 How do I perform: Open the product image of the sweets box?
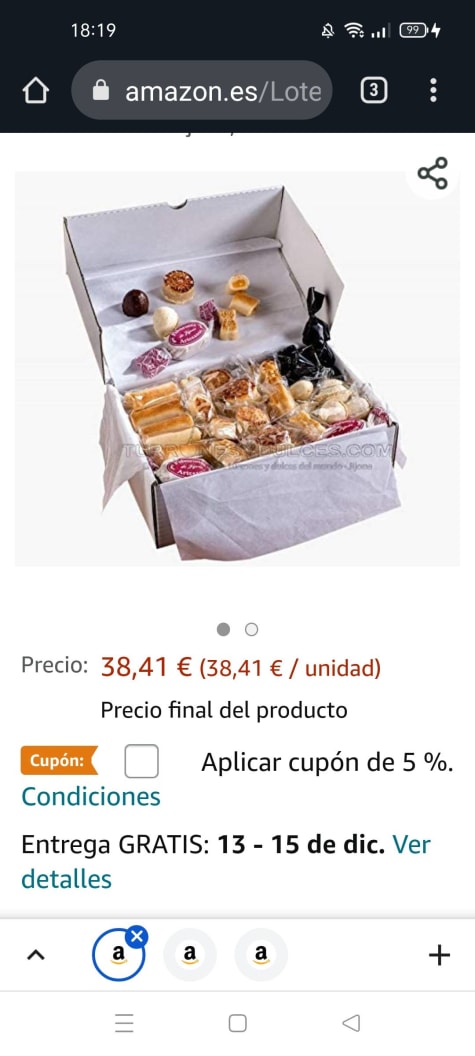pyautogui.click(x=237, y=368)
